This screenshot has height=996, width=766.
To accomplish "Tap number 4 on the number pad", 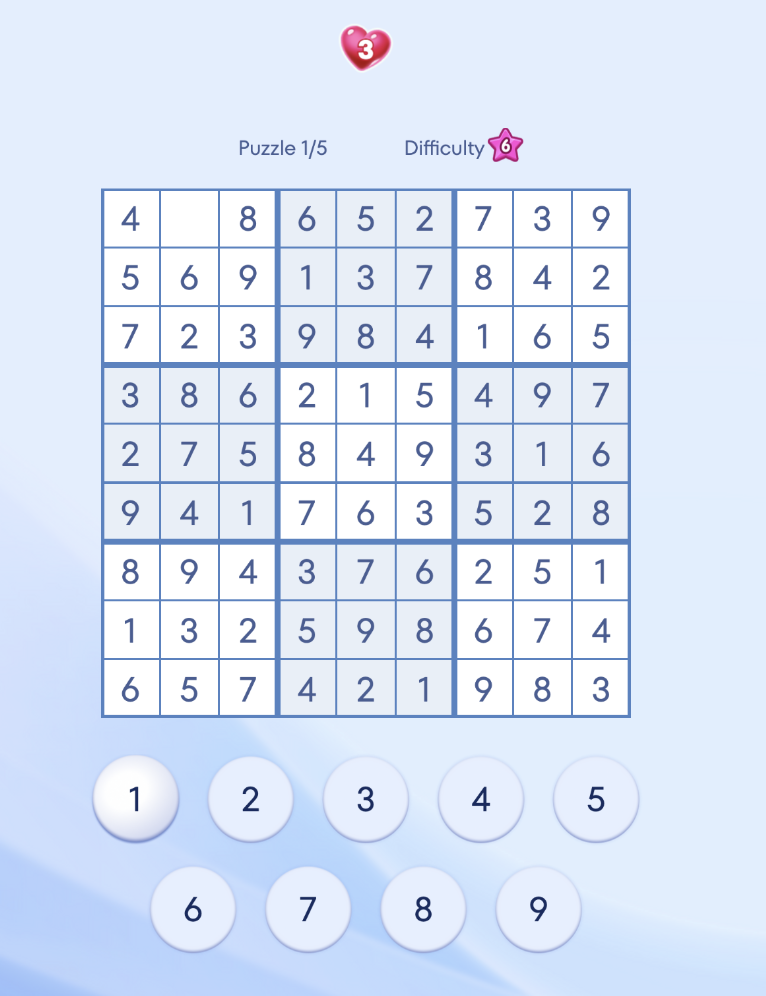I will (481, 799).
